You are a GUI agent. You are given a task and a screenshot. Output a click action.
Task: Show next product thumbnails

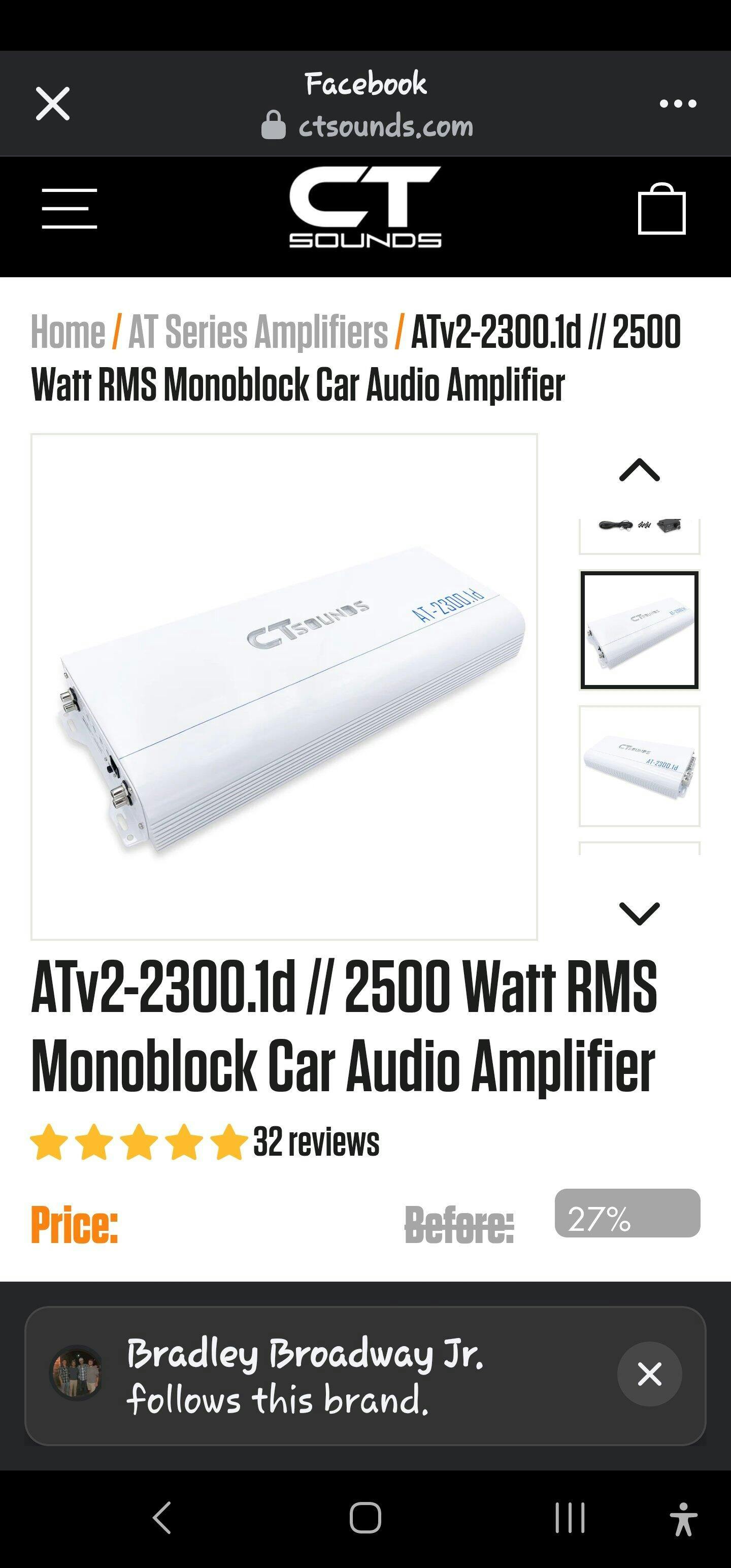[639, 913]
